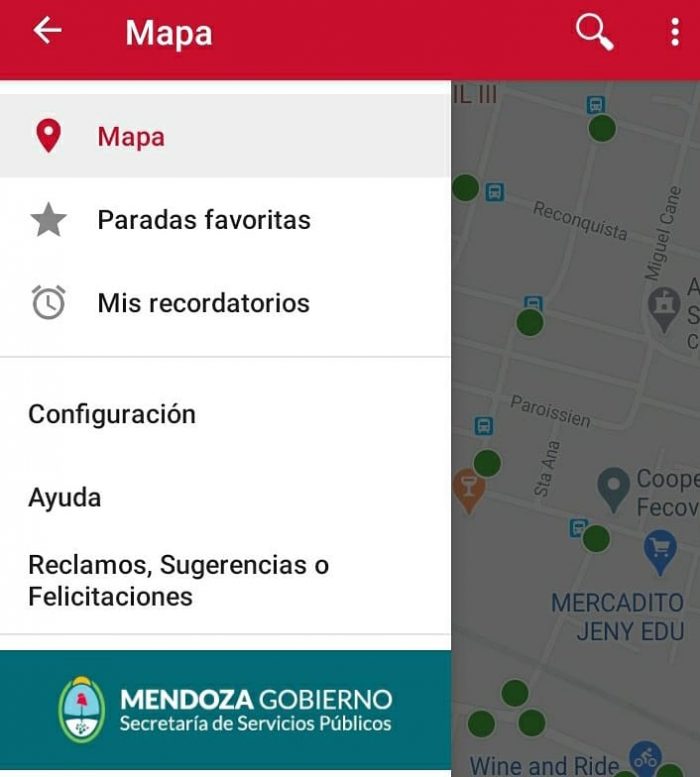Go back using the arrow icon
The height and width of the screenshot is (777, 700).
coord(47,32)
